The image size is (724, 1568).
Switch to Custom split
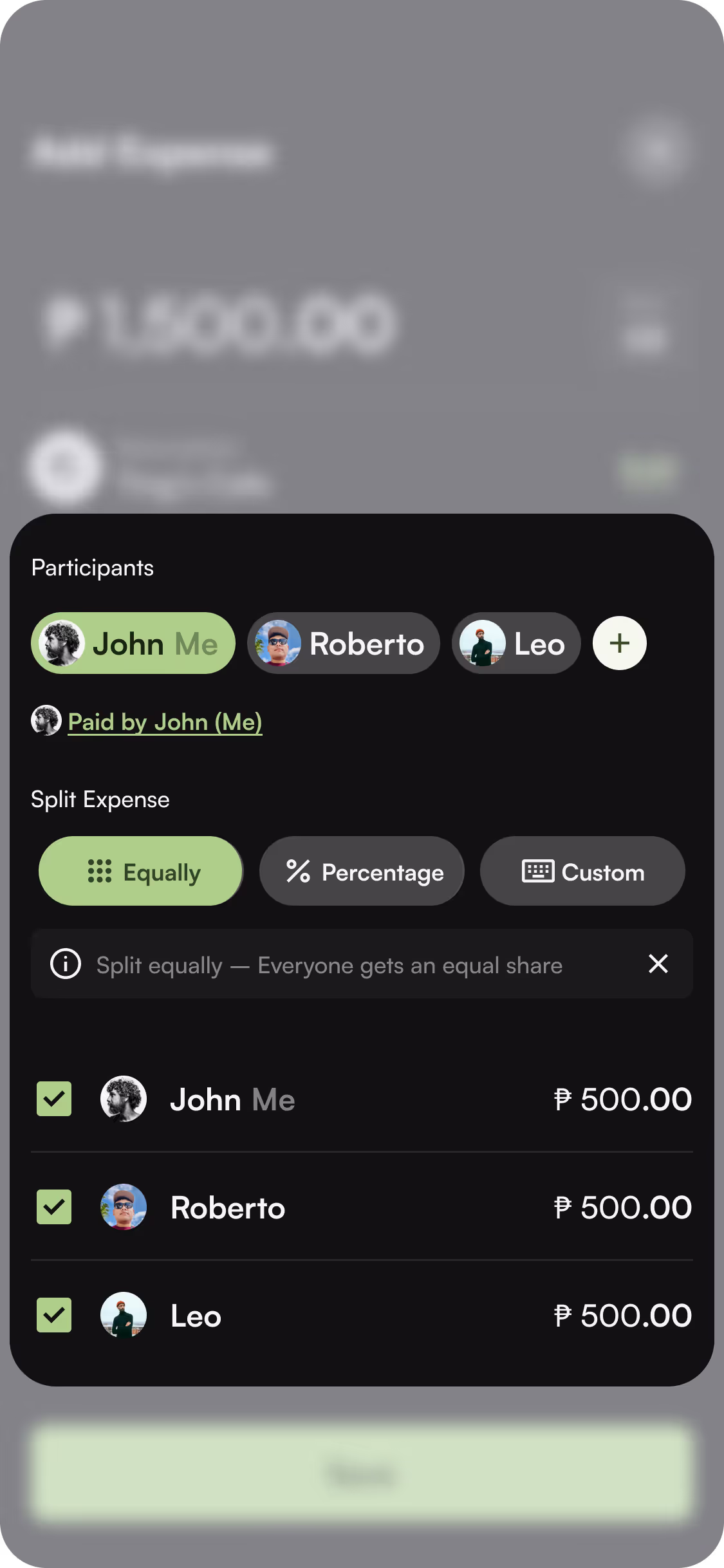582,871
